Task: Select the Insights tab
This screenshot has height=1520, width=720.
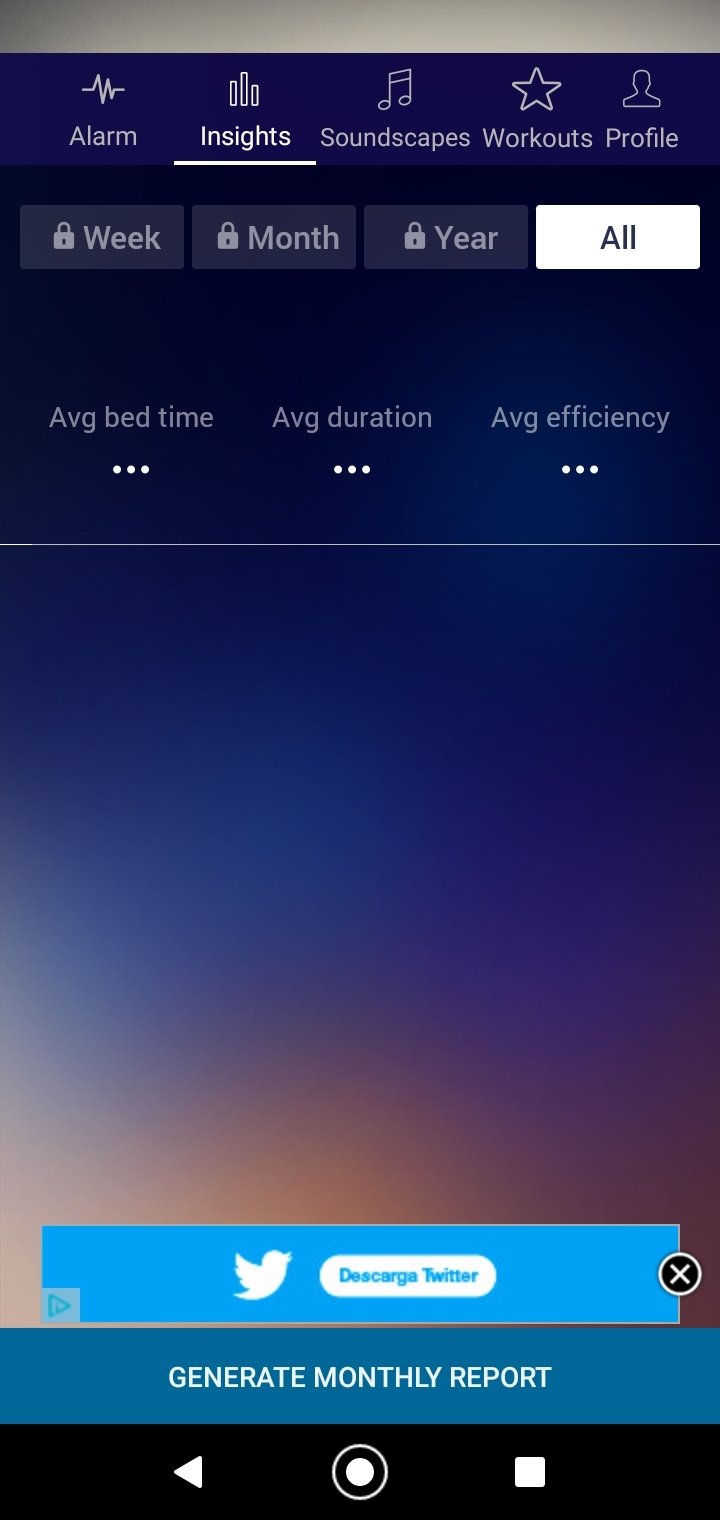Action: (245, 112)
